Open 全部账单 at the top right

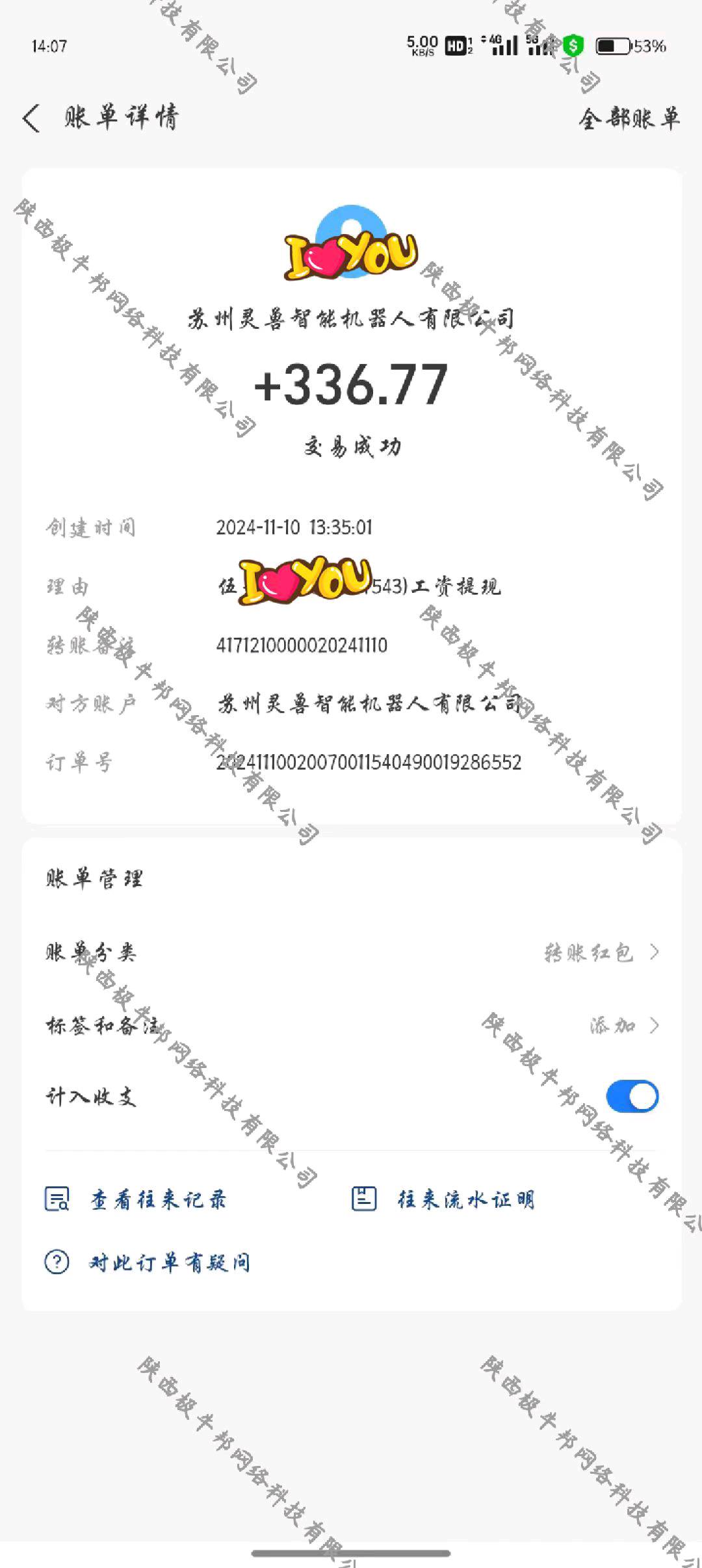pyautogui.click(x=629, y=118)
